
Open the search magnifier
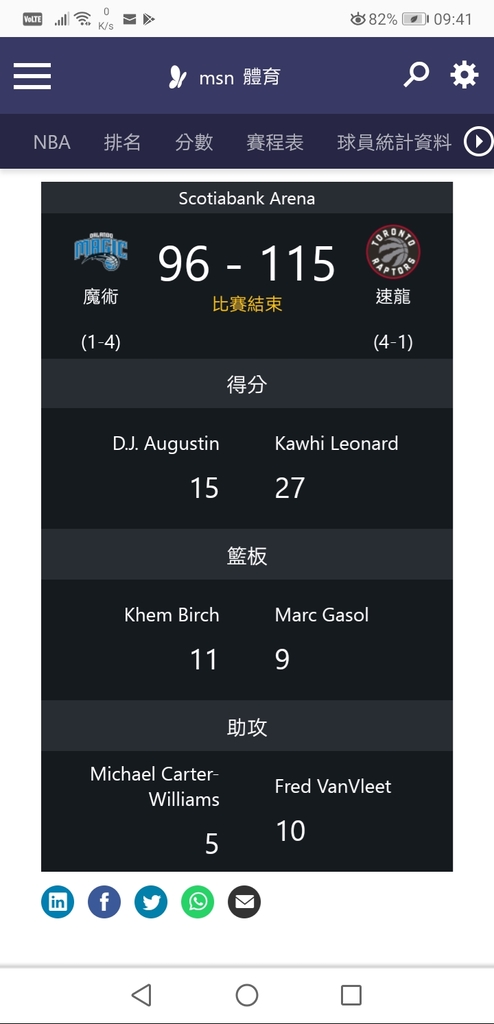click(x=416, y=75)
